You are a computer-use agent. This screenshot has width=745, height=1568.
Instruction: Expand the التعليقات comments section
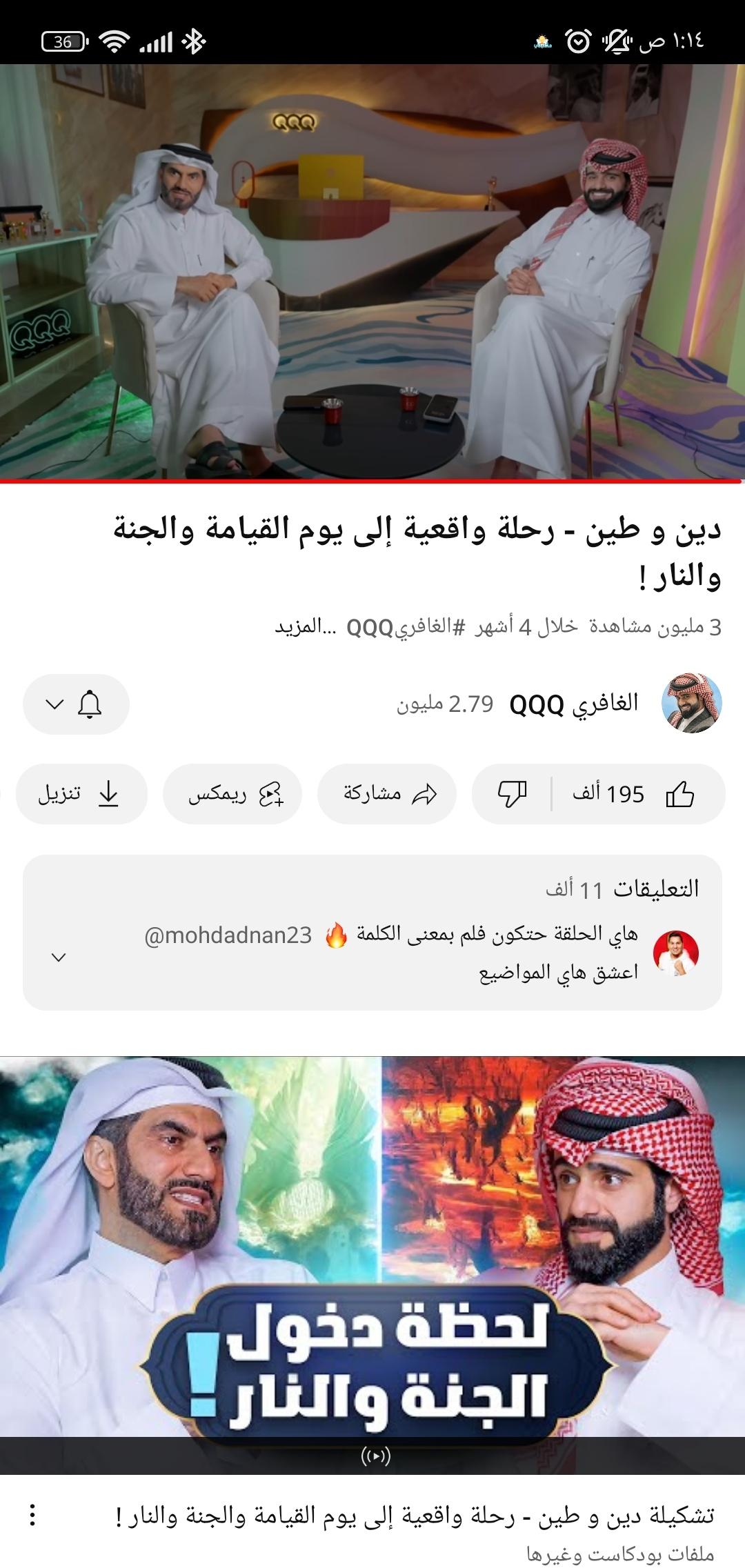(x=372, y=933)
